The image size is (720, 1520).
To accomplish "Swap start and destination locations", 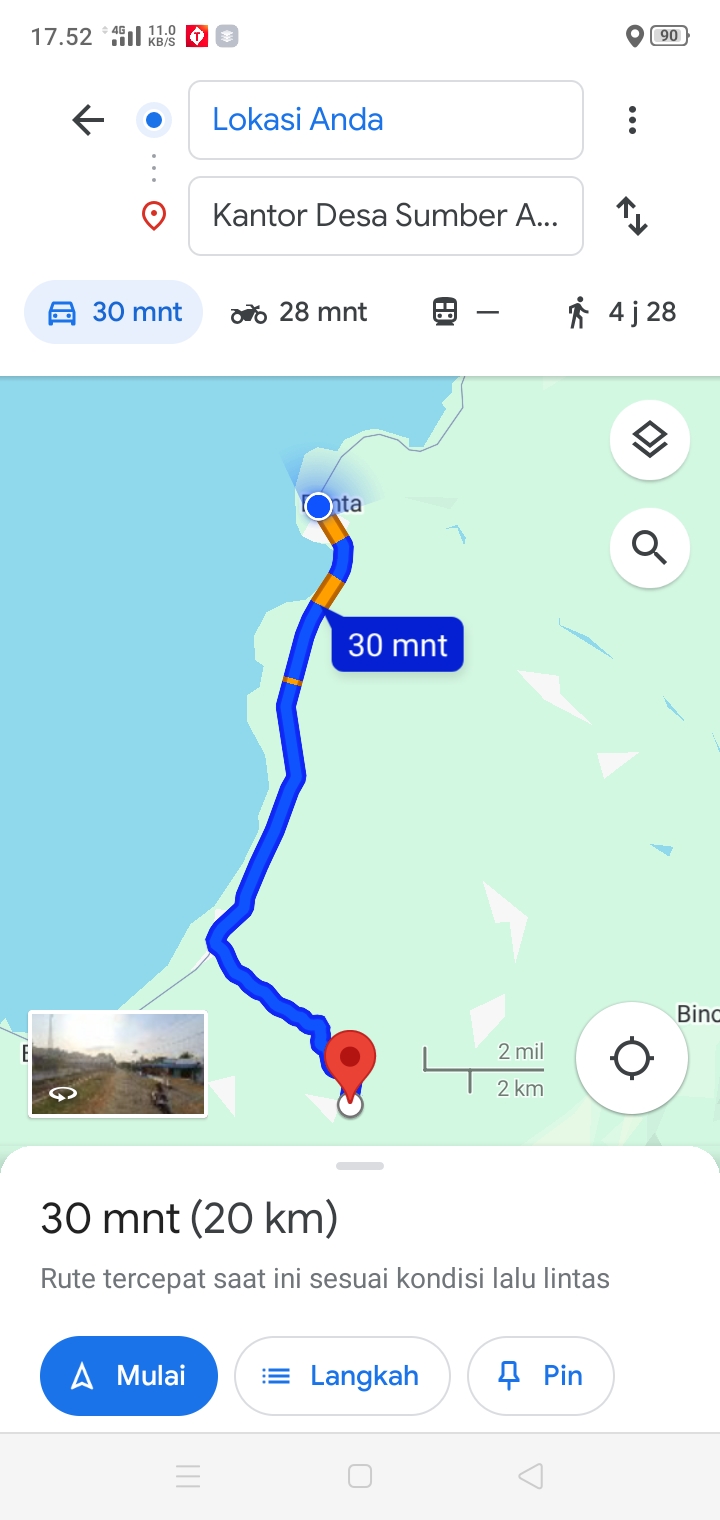I will pos(632,216).
